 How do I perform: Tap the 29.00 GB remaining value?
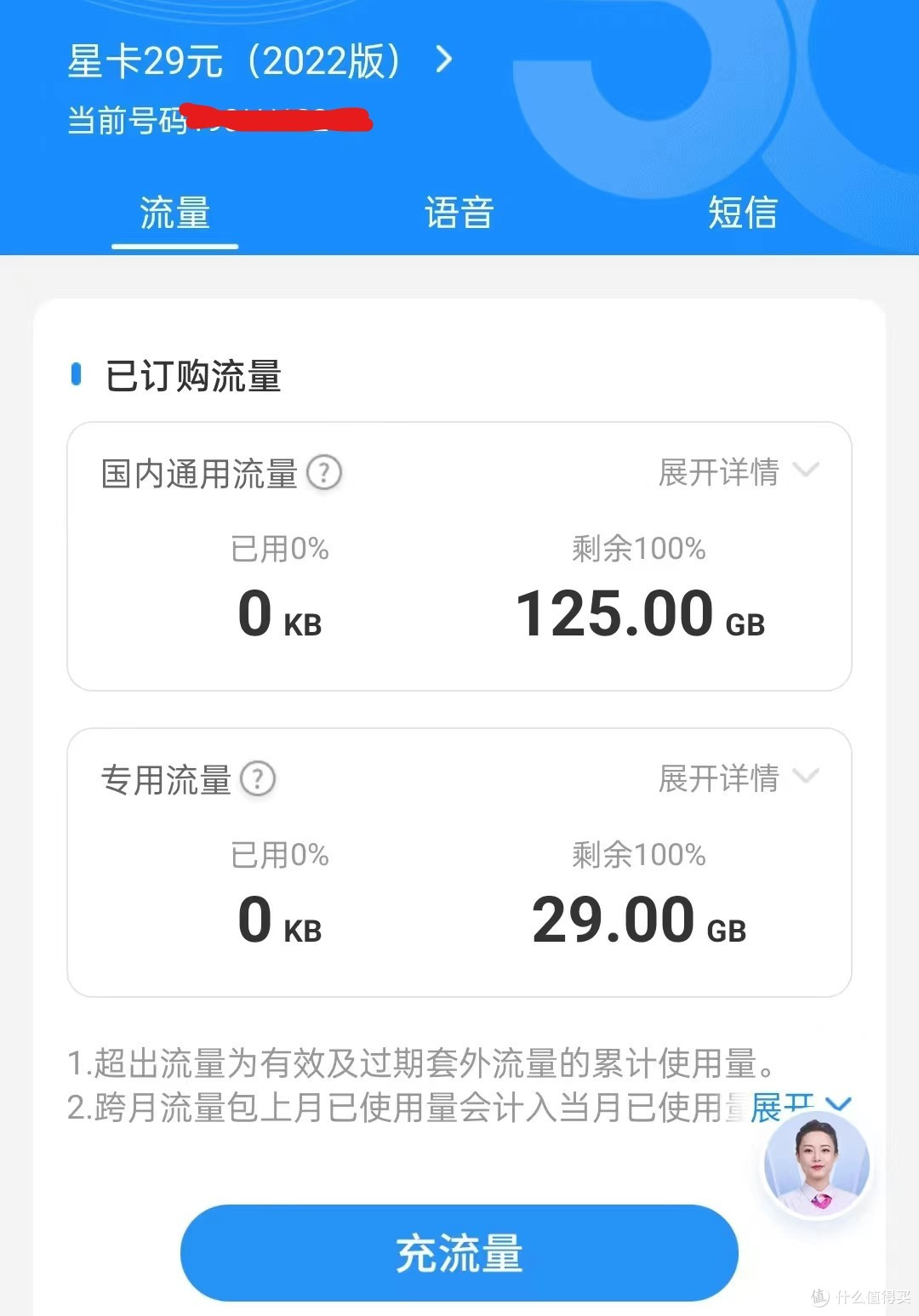638,919
